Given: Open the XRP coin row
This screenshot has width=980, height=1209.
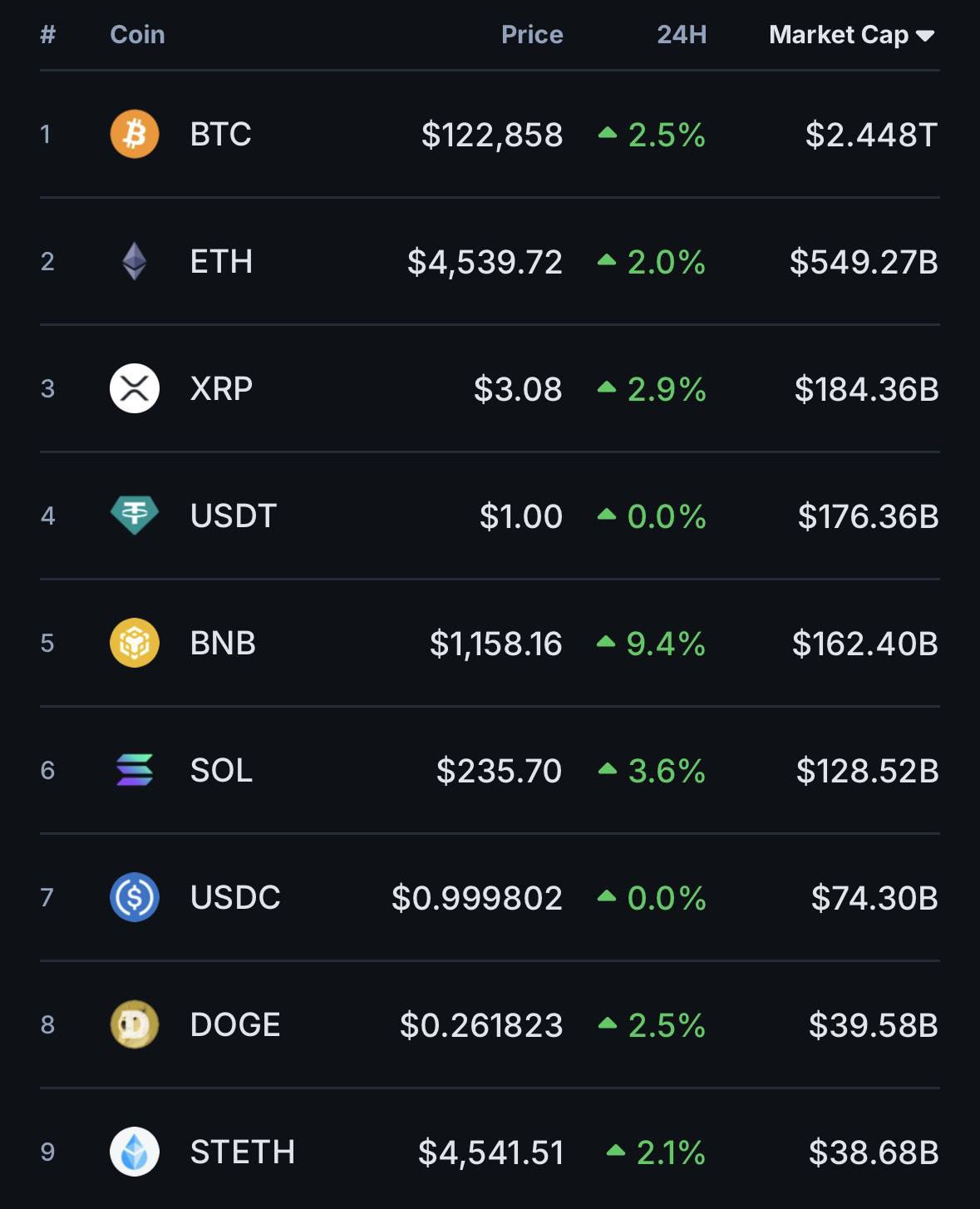Looking at the screenshot, I should coord(221,389).
